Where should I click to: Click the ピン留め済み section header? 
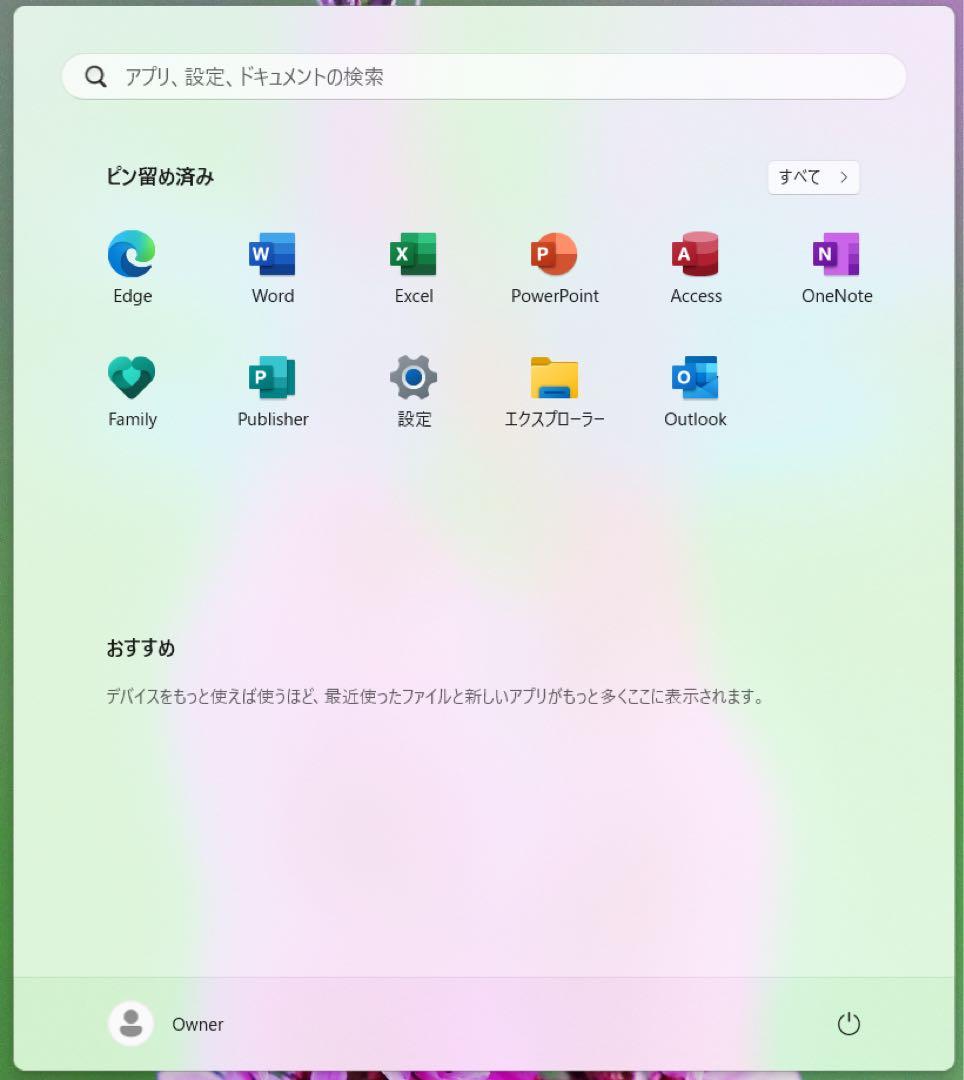click(x=160, y=177)
